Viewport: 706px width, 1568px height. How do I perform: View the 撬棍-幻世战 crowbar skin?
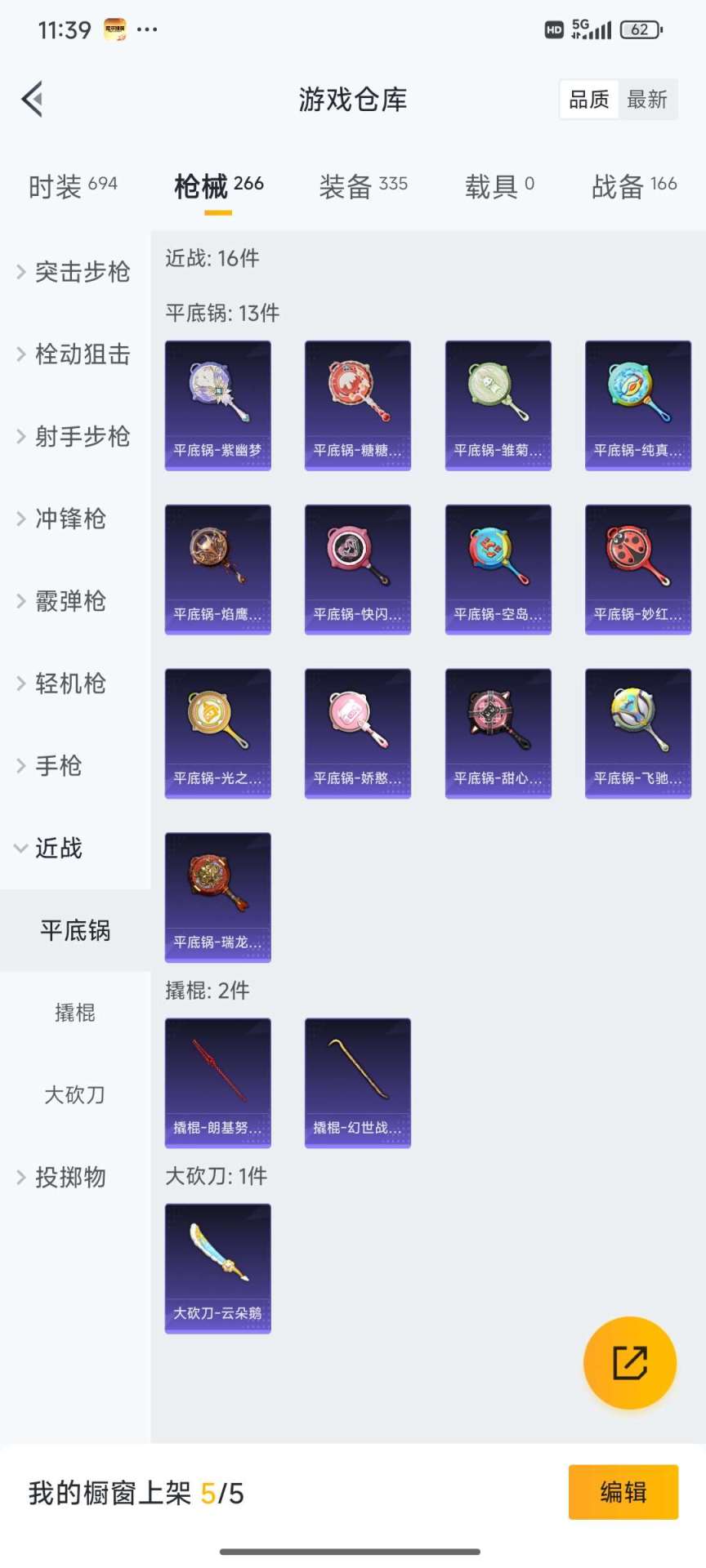[x=358, y=1083]
